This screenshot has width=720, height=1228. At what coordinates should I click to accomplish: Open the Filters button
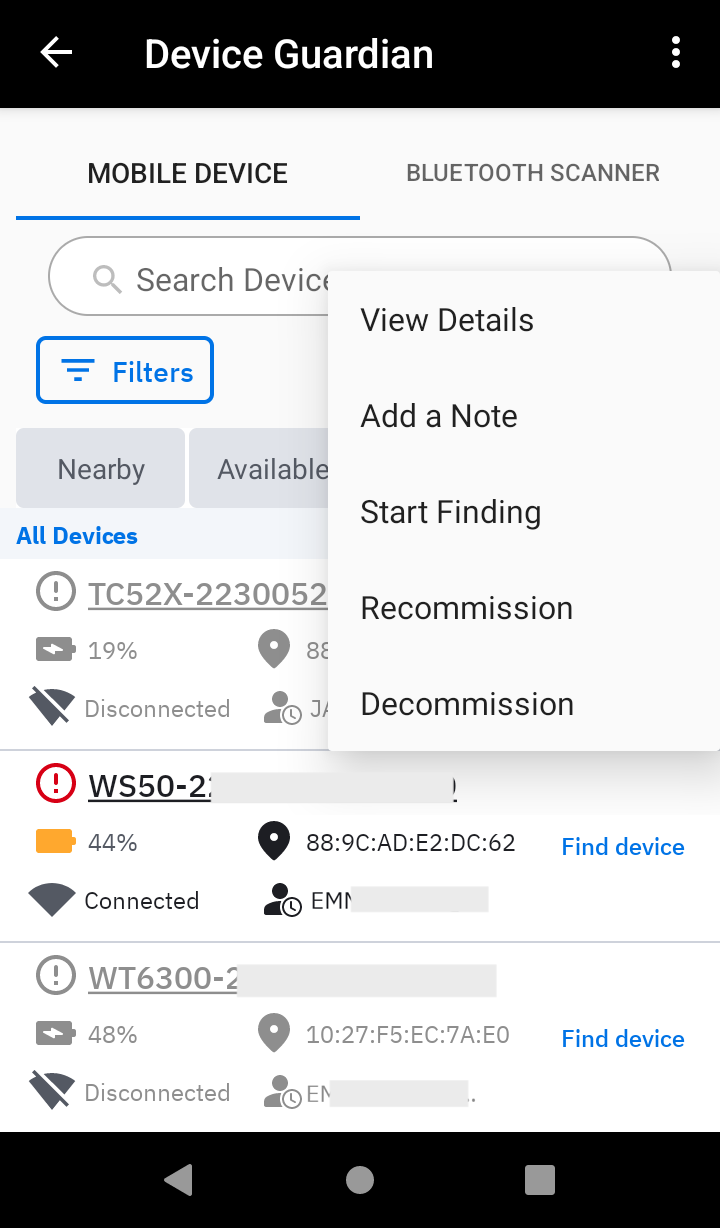[125, 371]
